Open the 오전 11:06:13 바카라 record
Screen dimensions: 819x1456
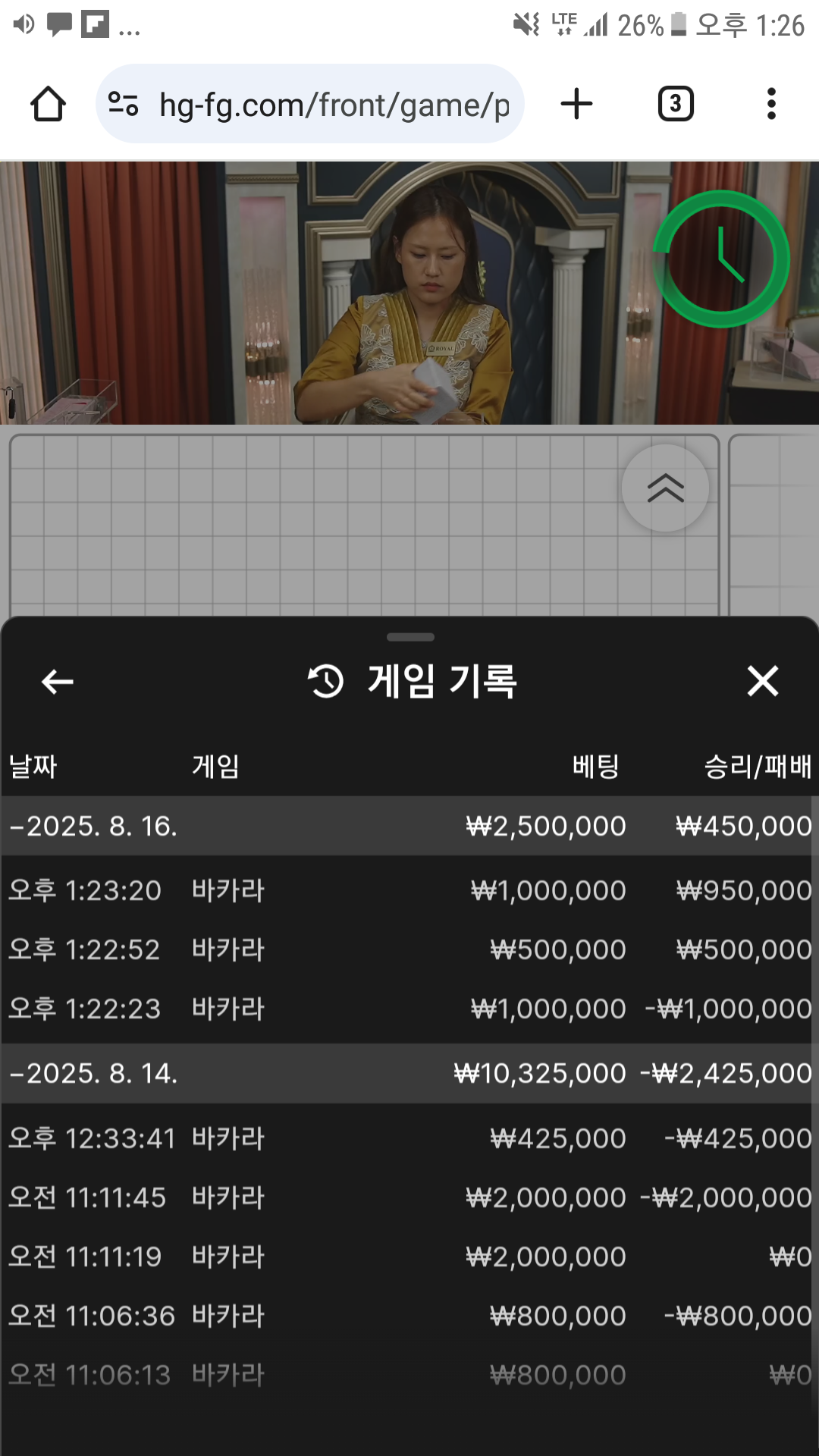pyautogui.click(x=409, y=1375)
